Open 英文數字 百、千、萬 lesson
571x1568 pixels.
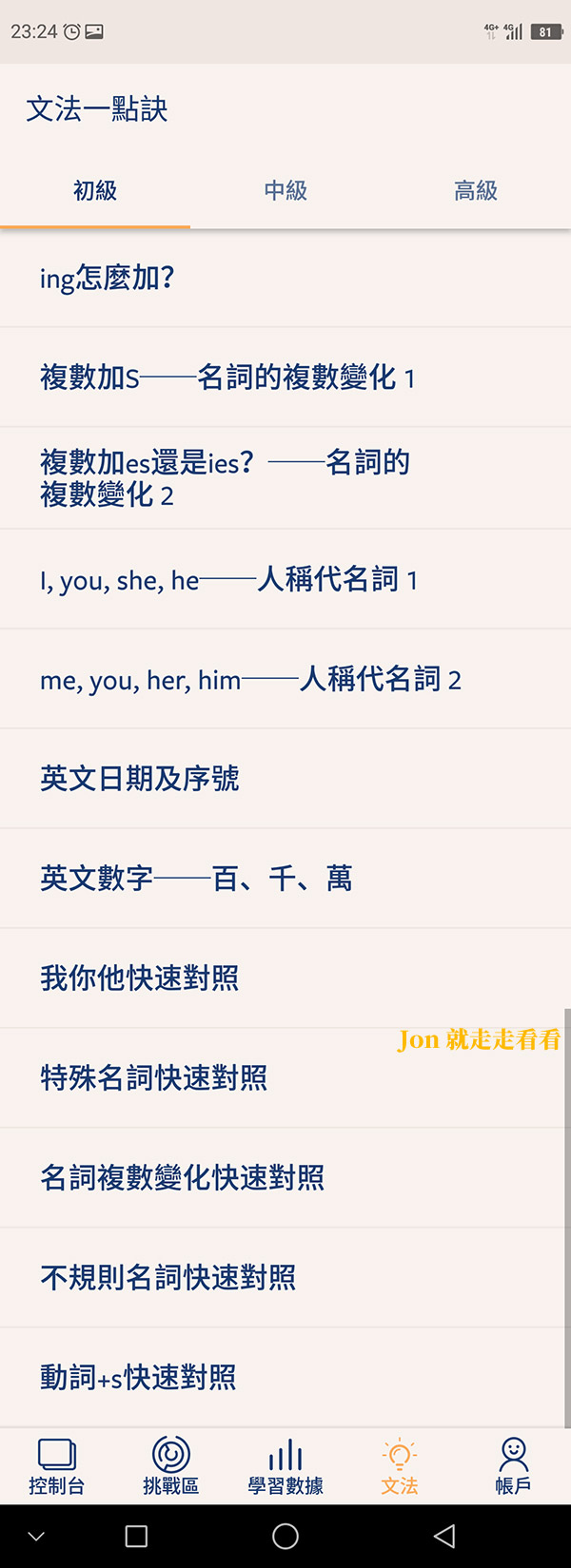click(x=285, y=879)
